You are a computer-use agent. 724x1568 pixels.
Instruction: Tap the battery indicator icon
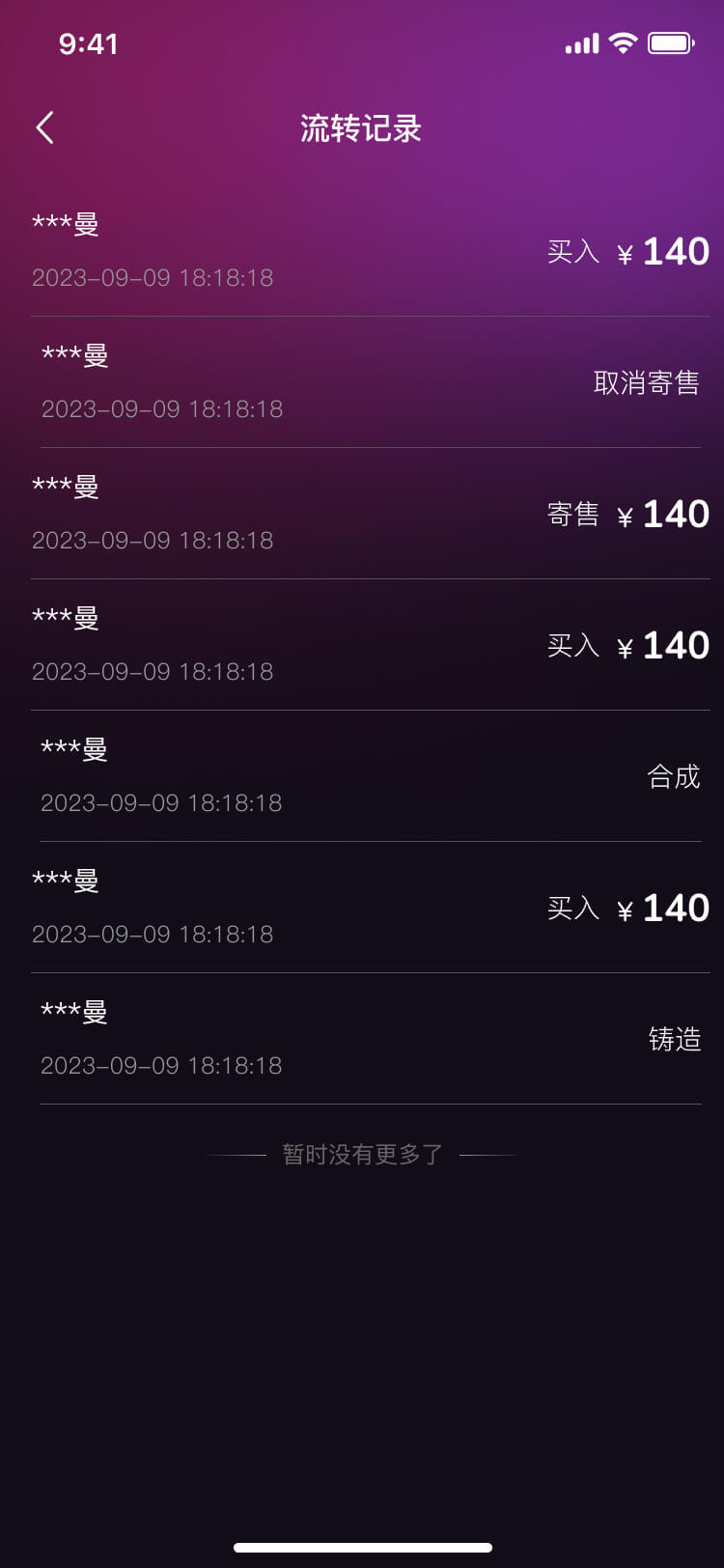point(674,42)
